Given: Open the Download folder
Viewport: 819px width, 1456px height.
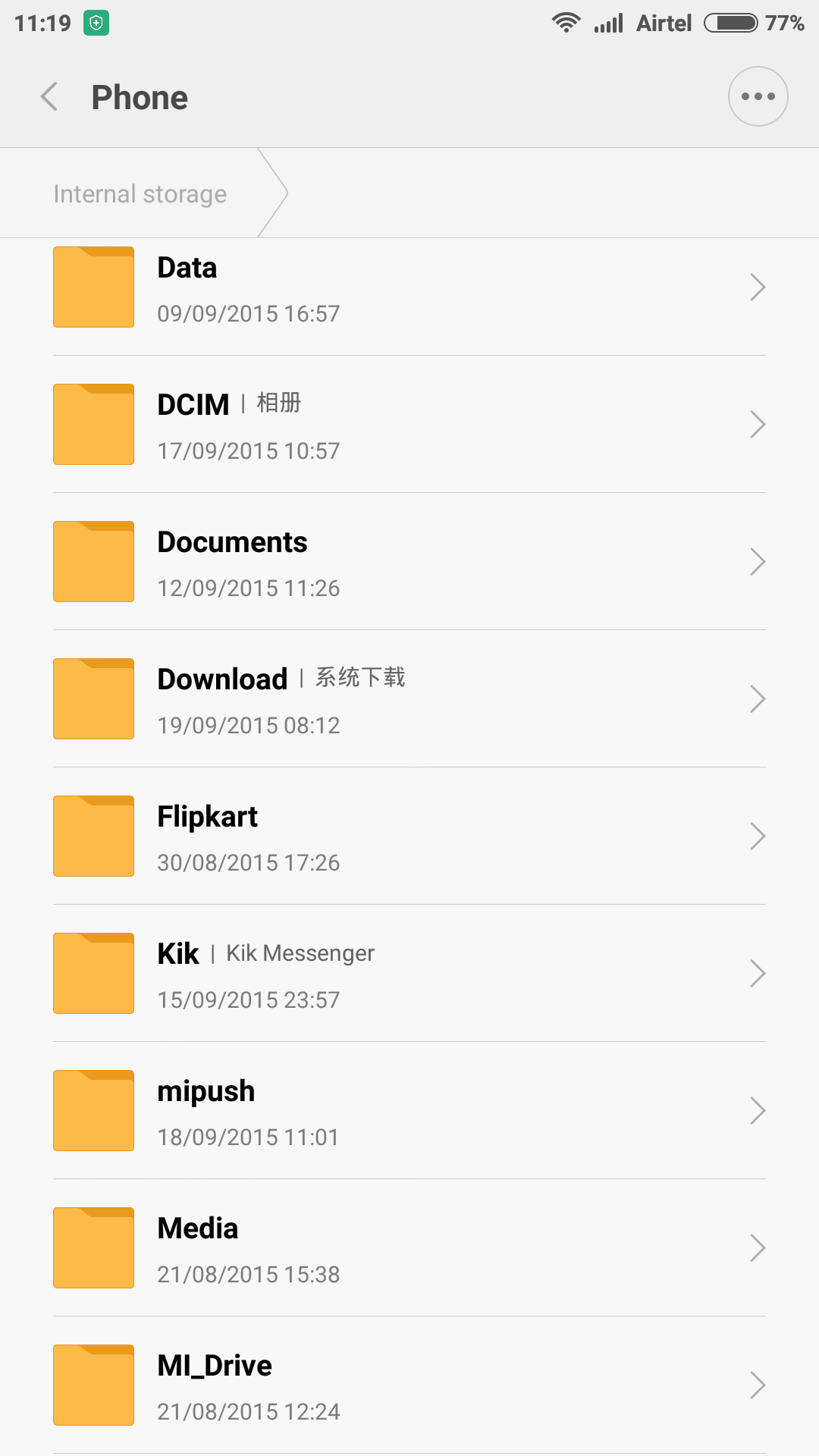Looking at the screenshot, I should pos(409,699).
